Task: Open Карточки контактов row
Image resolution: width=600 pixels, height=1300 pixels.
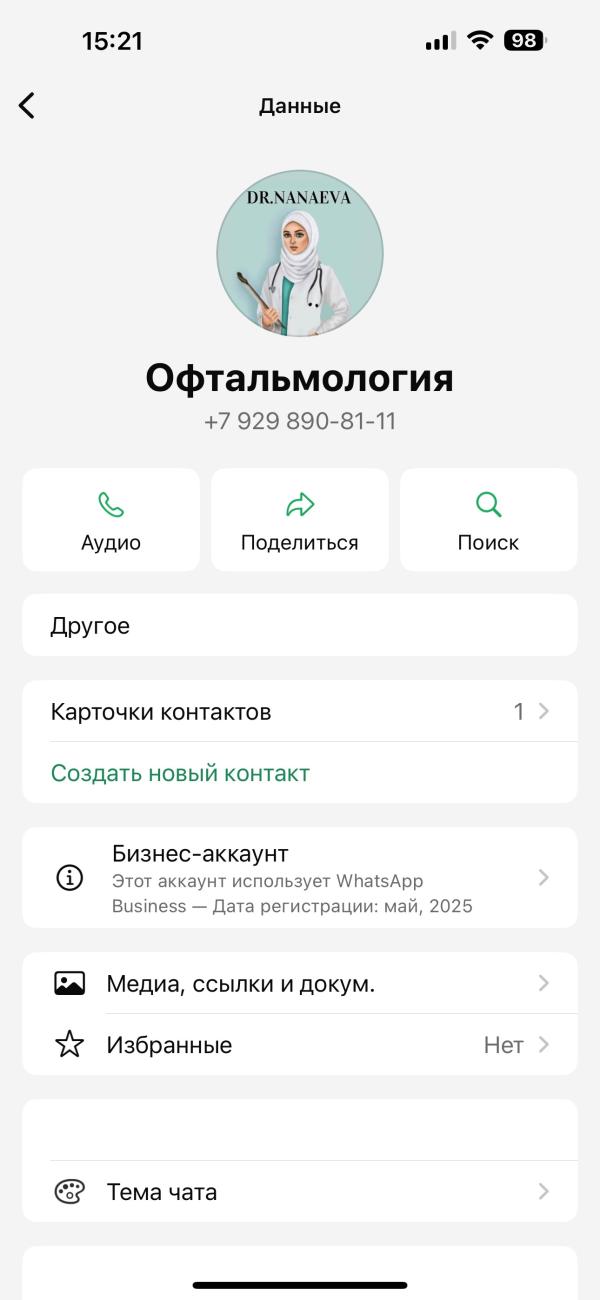Action: click(x=300, y=712)
